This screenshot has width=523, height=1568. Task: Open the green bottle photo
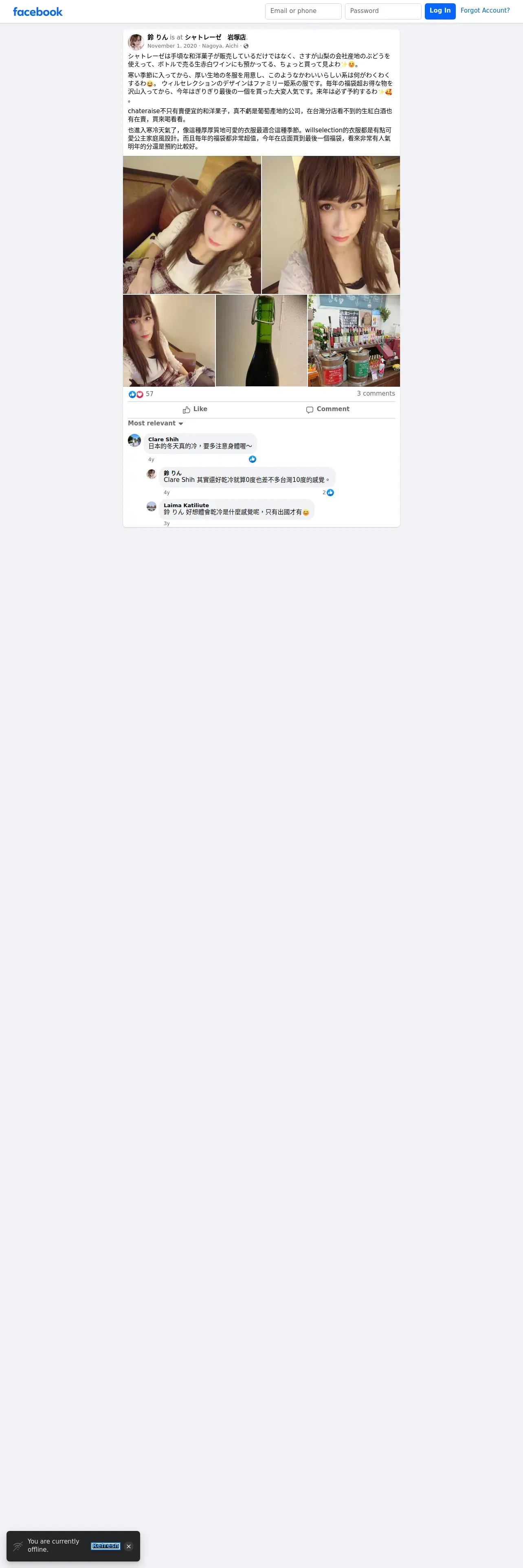pyautogui.click(x=261, y=341)
